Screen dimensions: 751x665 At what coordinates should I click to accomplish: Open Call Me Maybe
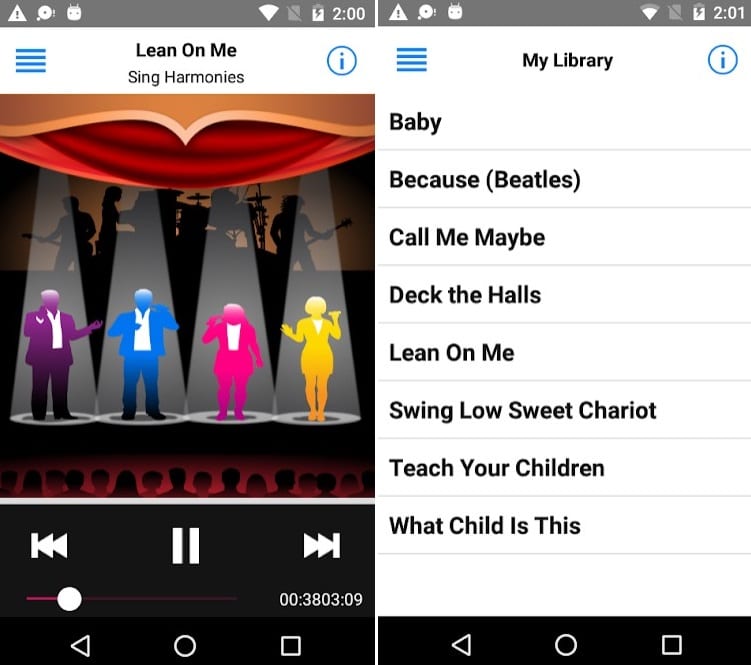point(467,237)
